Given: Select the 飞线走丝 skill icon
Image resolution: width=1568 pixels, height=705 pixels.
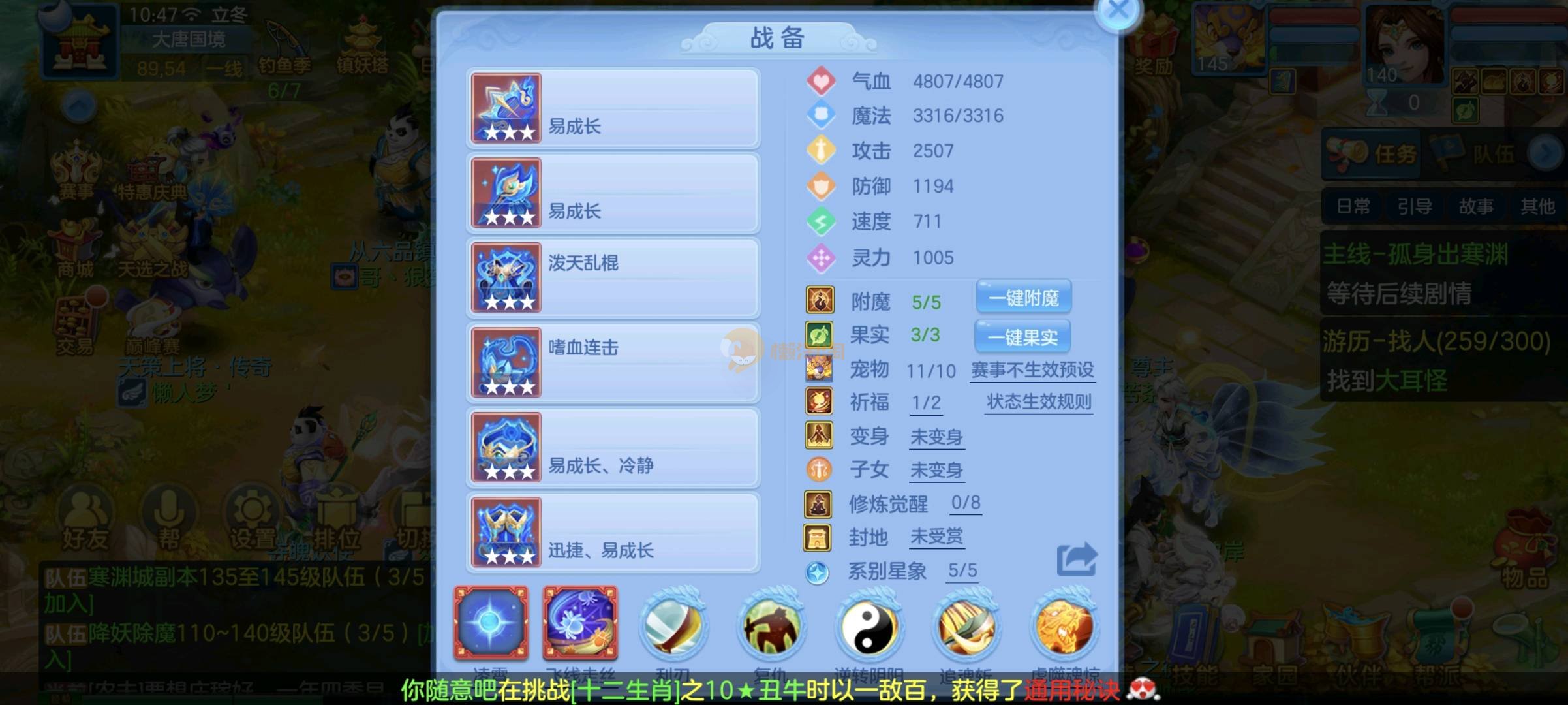Looking at the screenshot, I should (580, 623).
